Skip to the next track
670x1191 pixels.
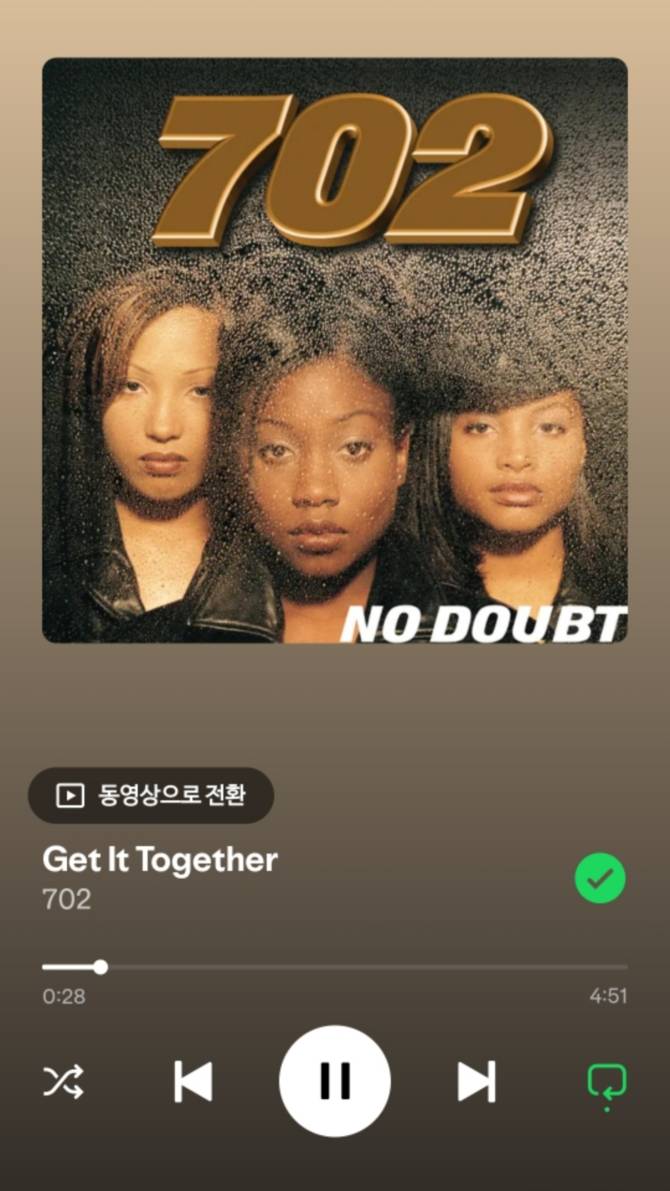[476, 1081]
